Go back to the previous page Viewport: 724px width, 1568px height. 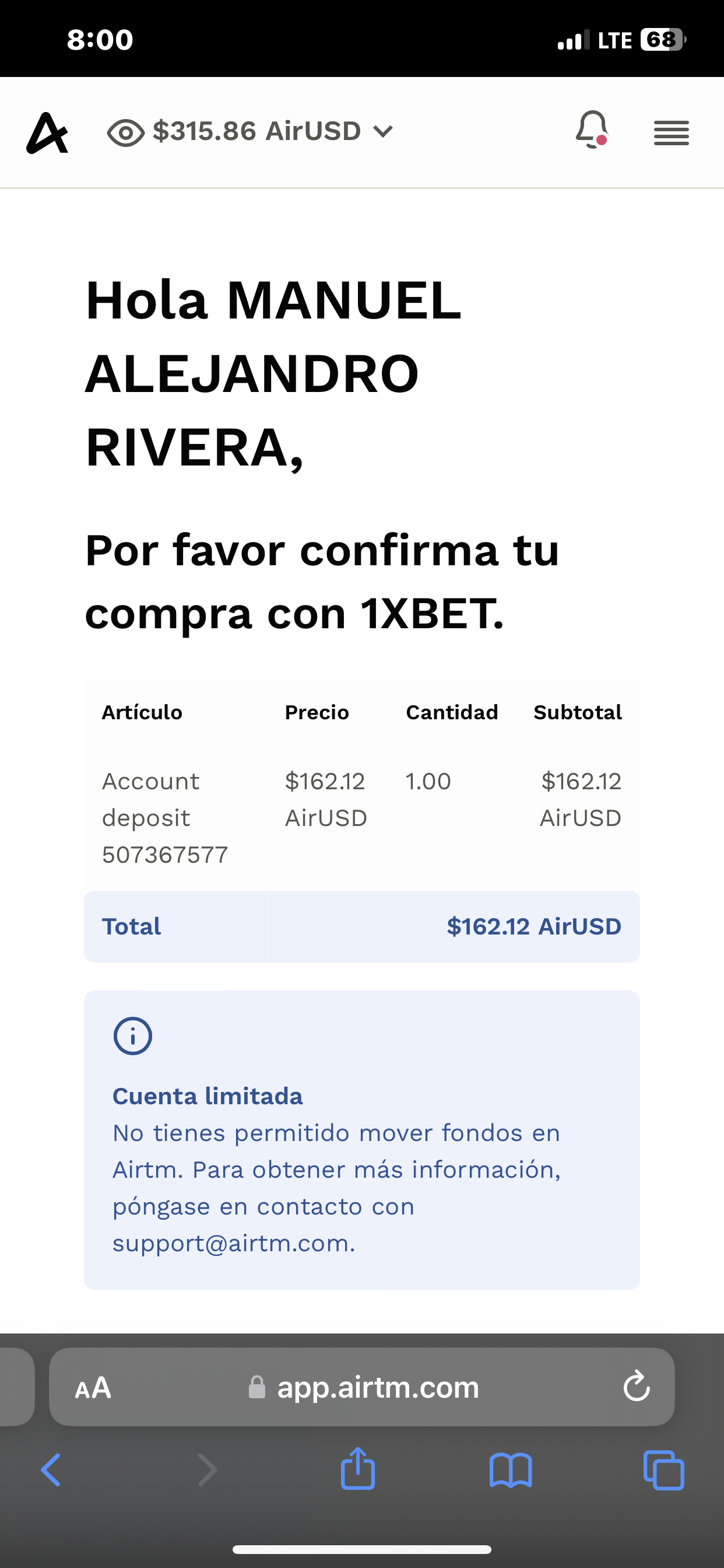tap(51, 1470)
